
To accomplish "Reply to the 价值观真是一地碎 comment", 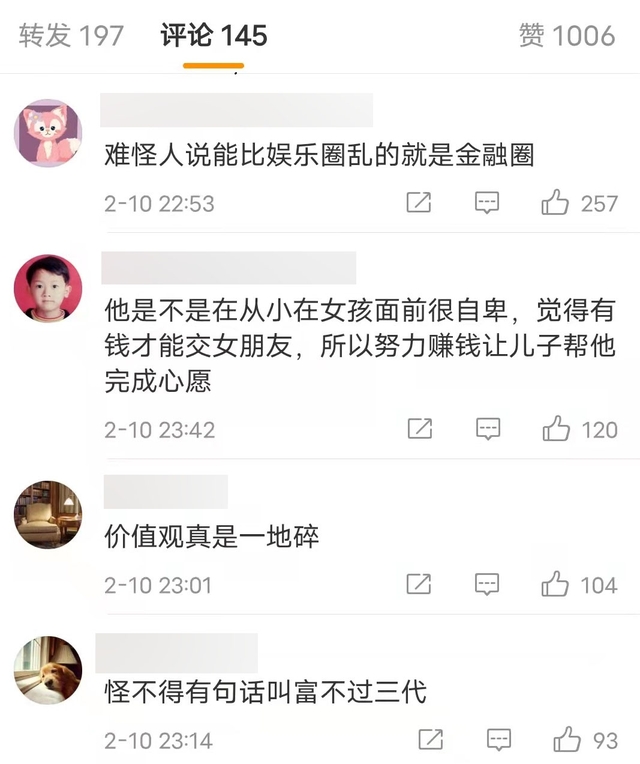I will [487, 584].
